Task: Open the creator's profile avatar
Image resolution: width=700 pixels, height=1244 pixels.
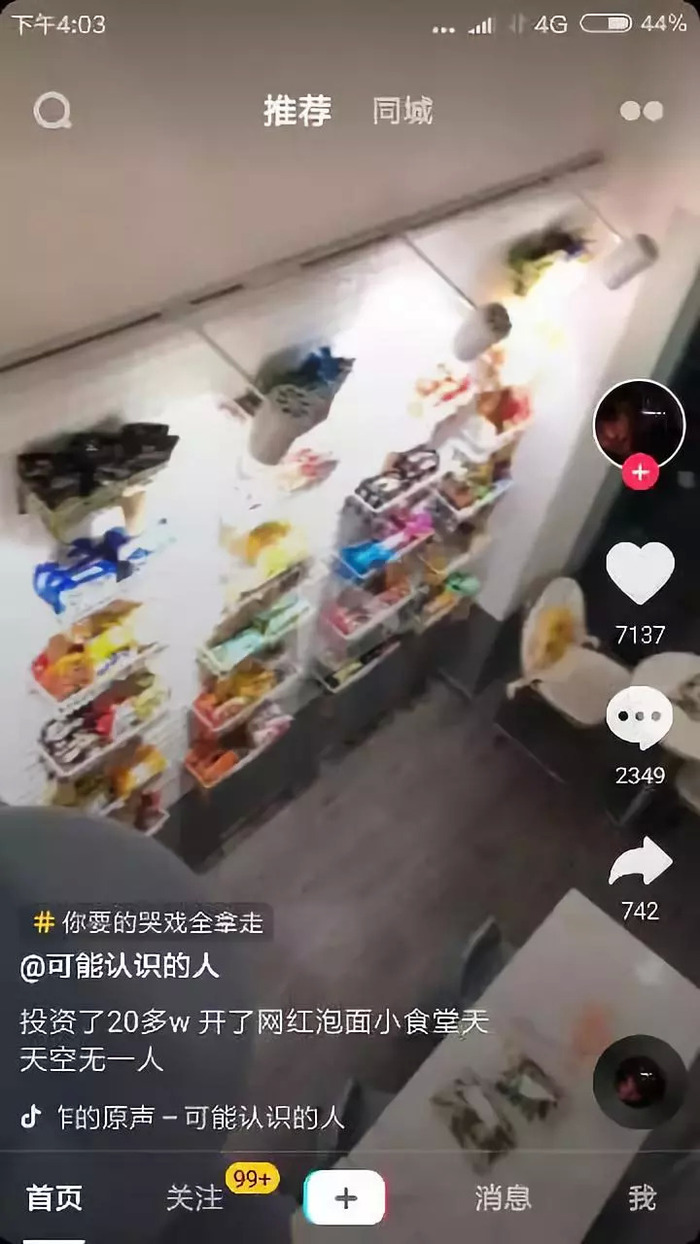Action: coord(639,423)
